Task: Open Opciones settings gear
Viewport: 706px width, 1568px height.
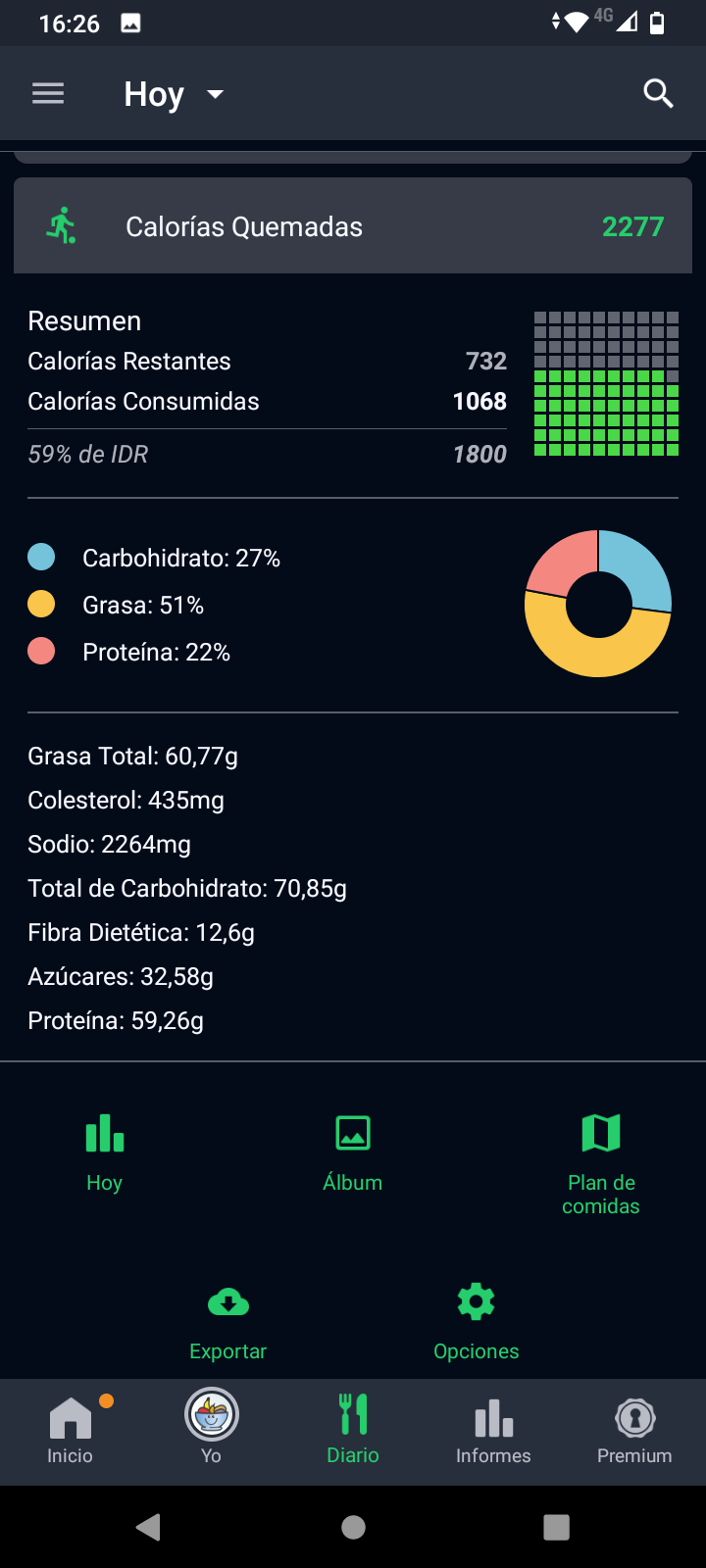Action: point(477,1323)
